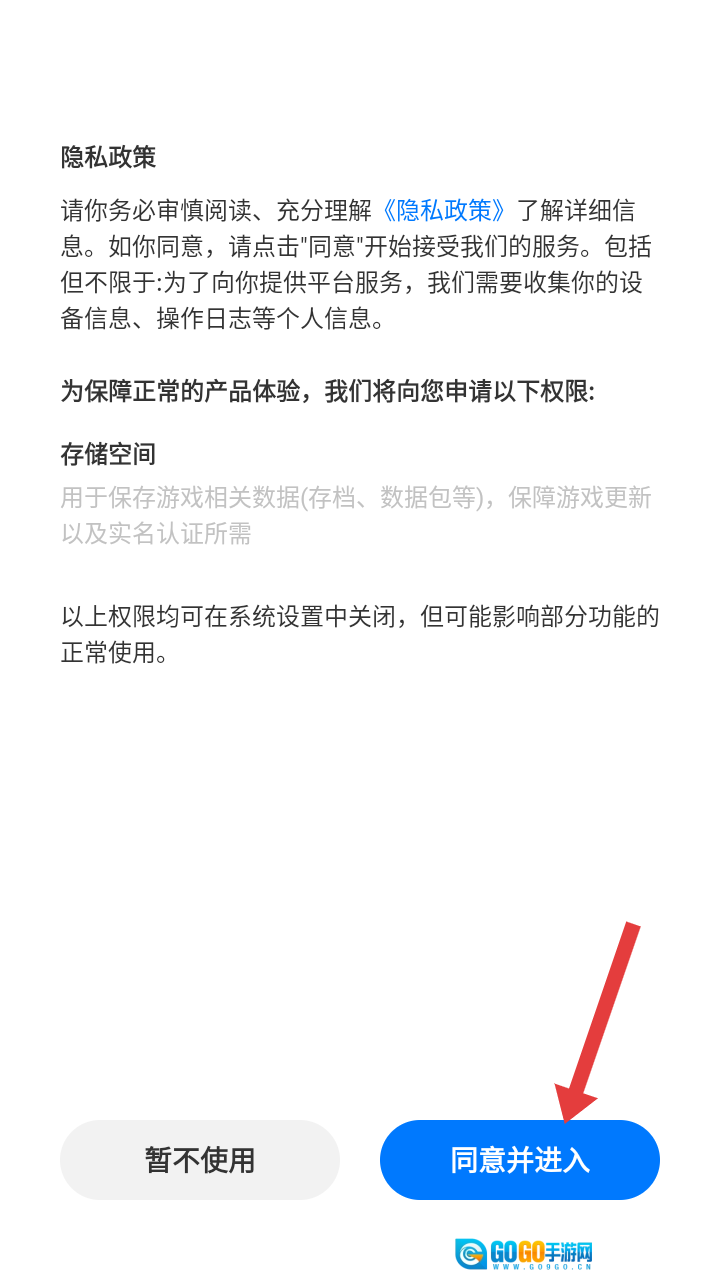Decline by tapping 暂不使用
Image resolution: width=720 pixels, height=1280 pixels.
200,1160
